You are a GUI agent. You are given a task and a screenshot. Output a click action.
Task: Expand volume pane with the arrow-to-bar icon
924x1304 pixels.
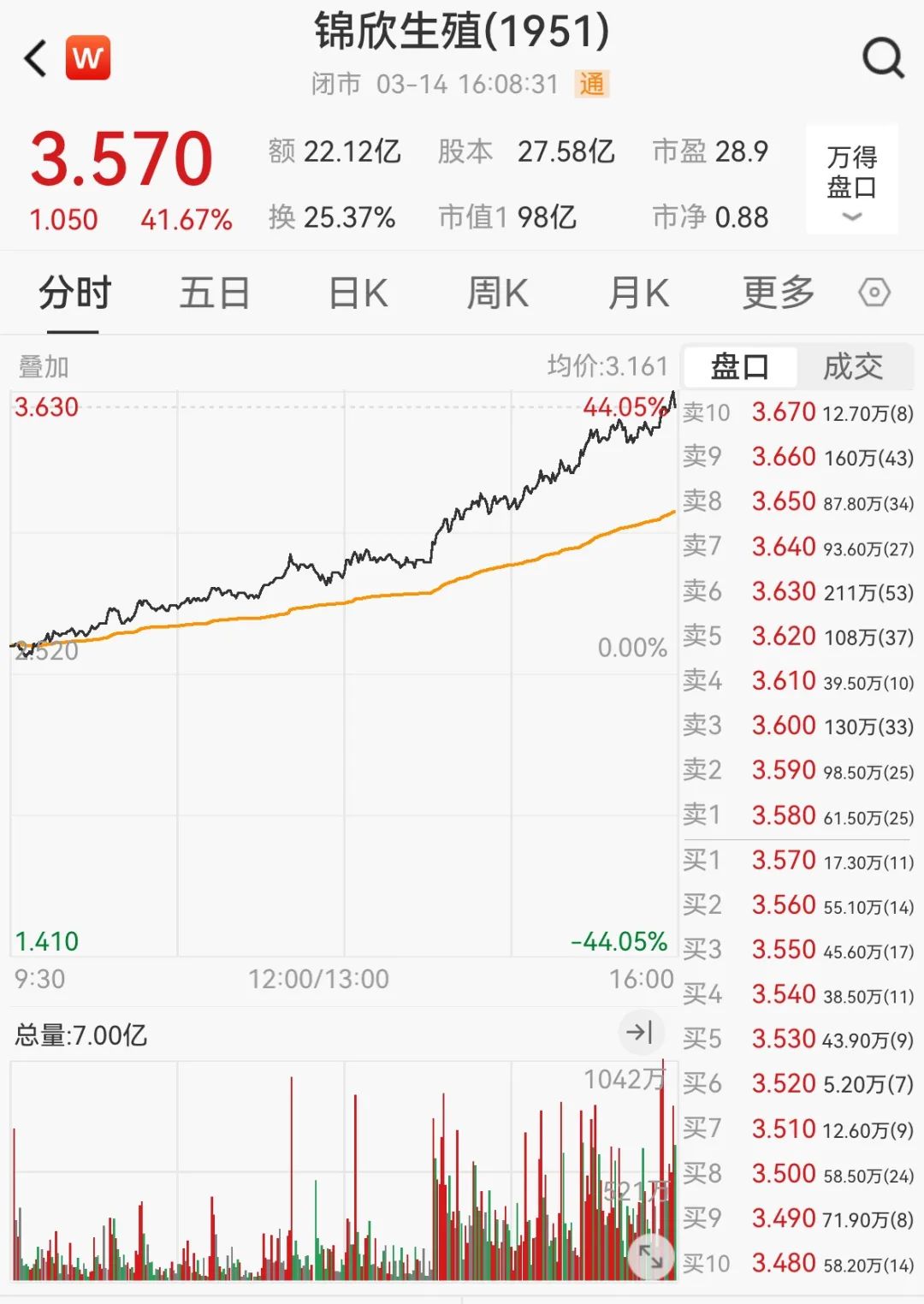tap(640, 1033)
